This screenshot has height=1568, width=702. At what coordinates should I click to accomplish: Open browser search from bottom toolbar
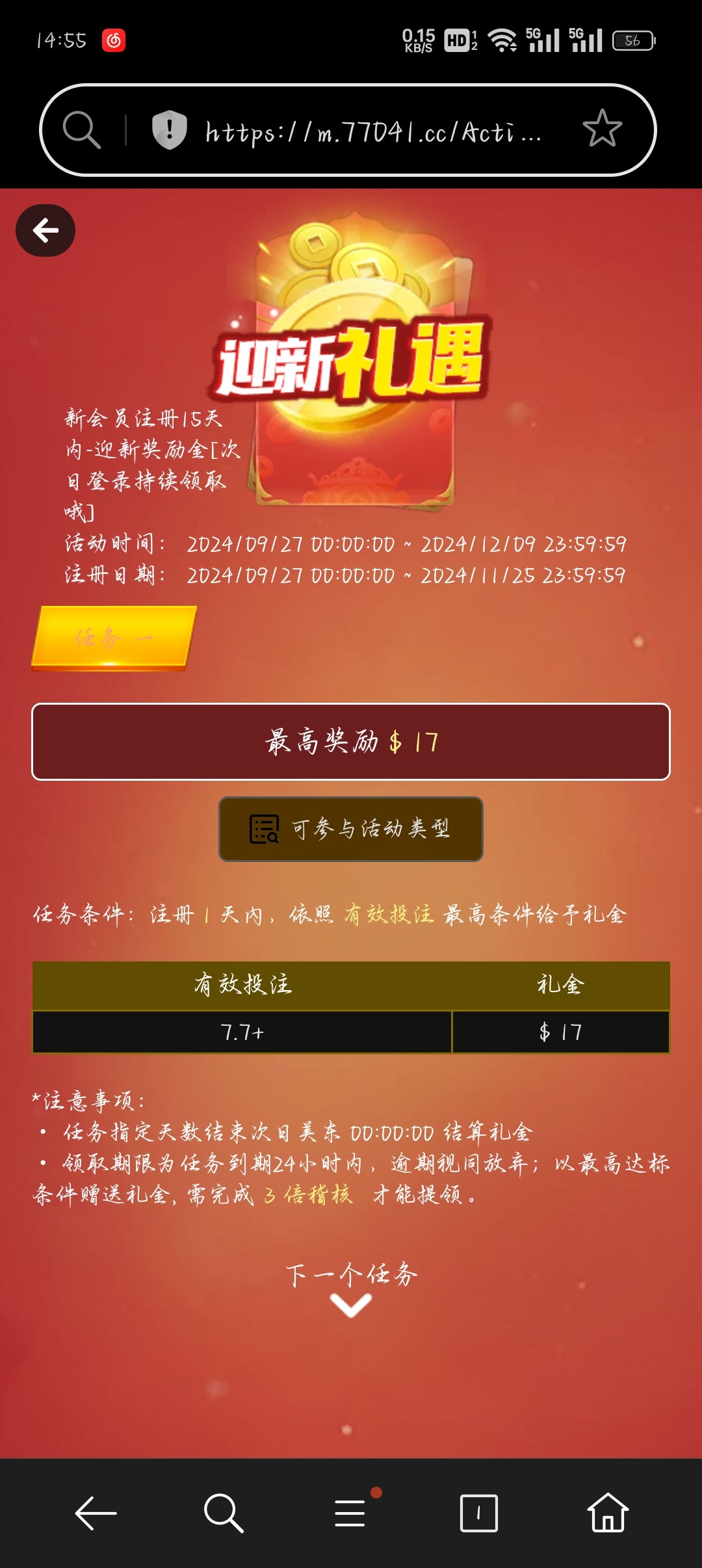[223, 1513]
